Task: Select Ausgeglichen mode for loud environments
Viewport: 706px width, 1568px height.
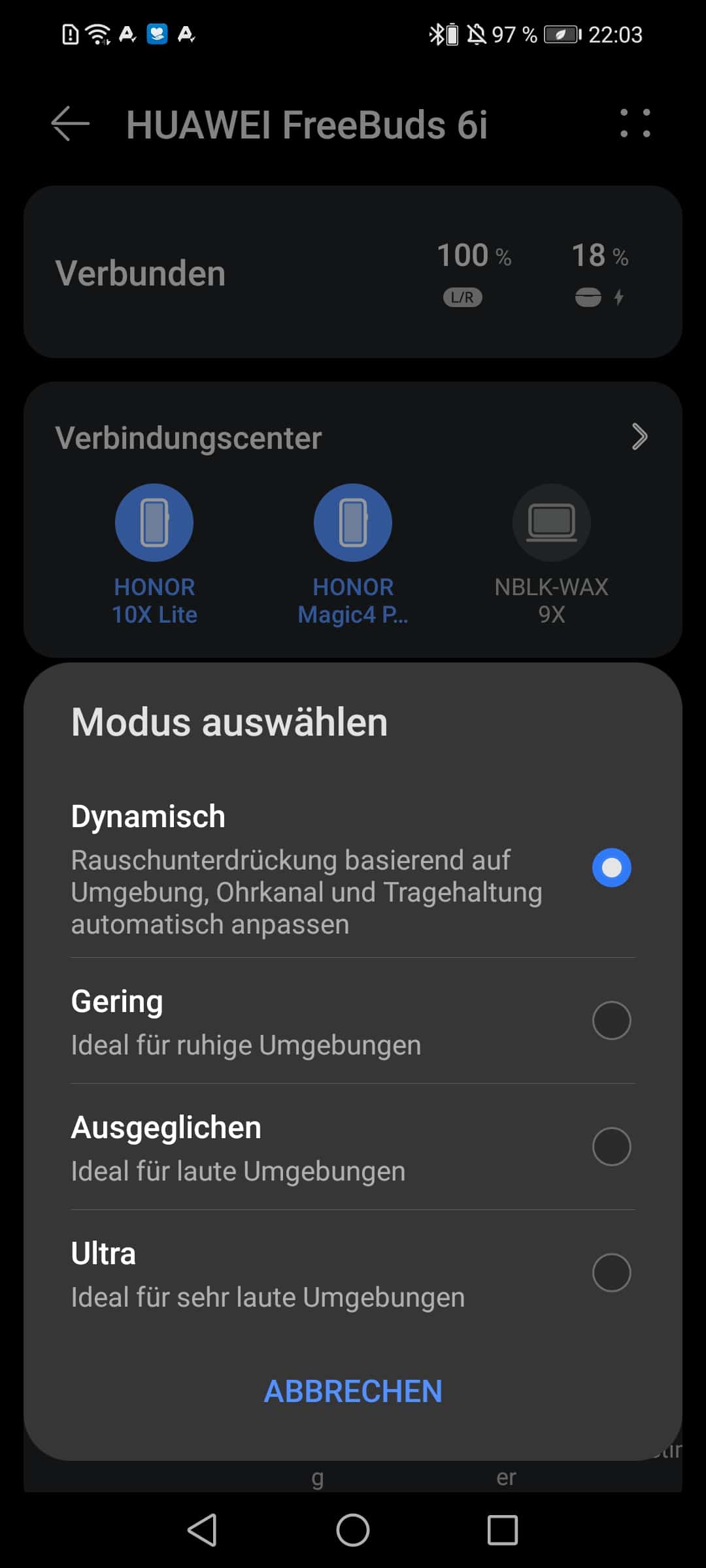Action: point(611,1147)
